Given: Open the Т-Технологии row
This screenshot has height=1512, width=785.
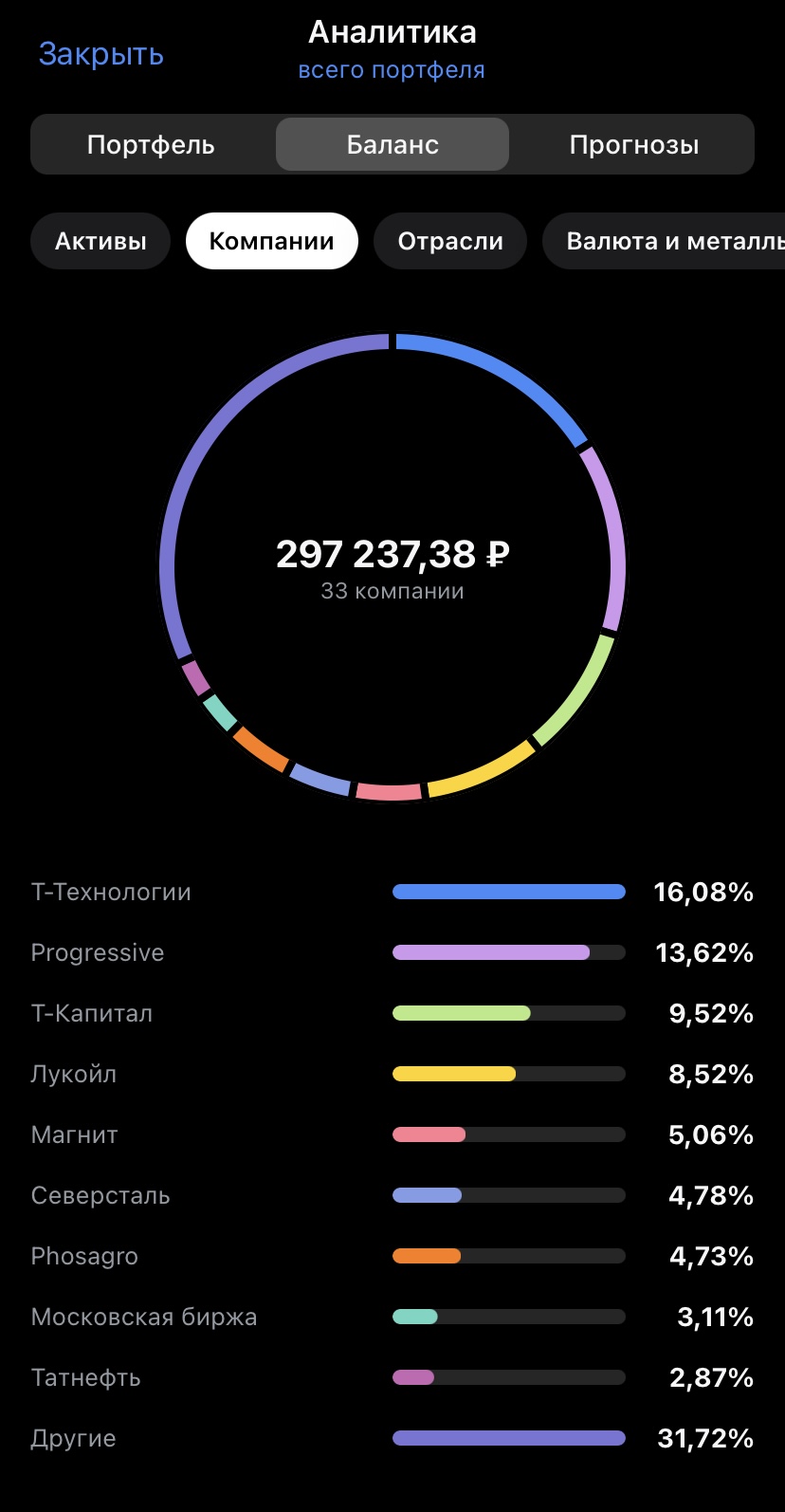Looking at the screenshot, I should coord(392,892).
